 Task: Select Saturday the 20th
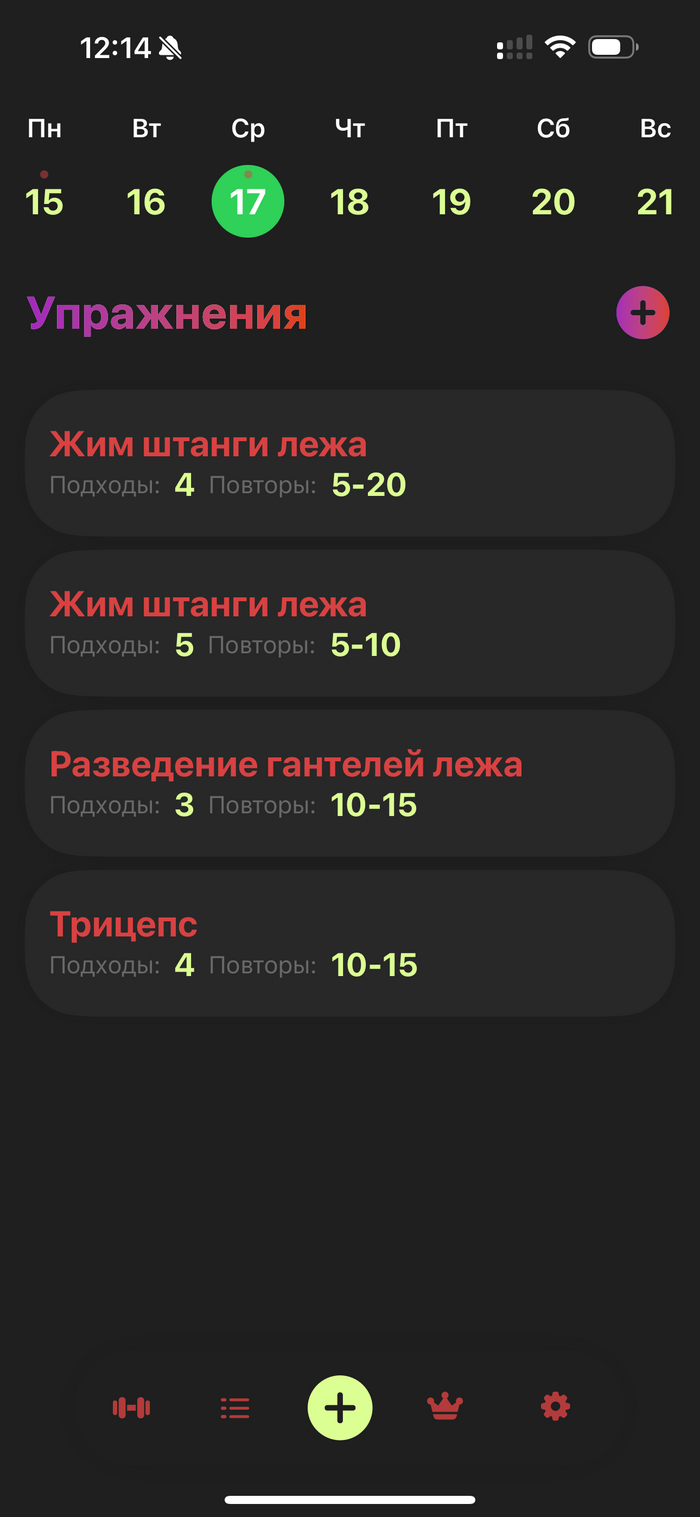tap(553, 202)
